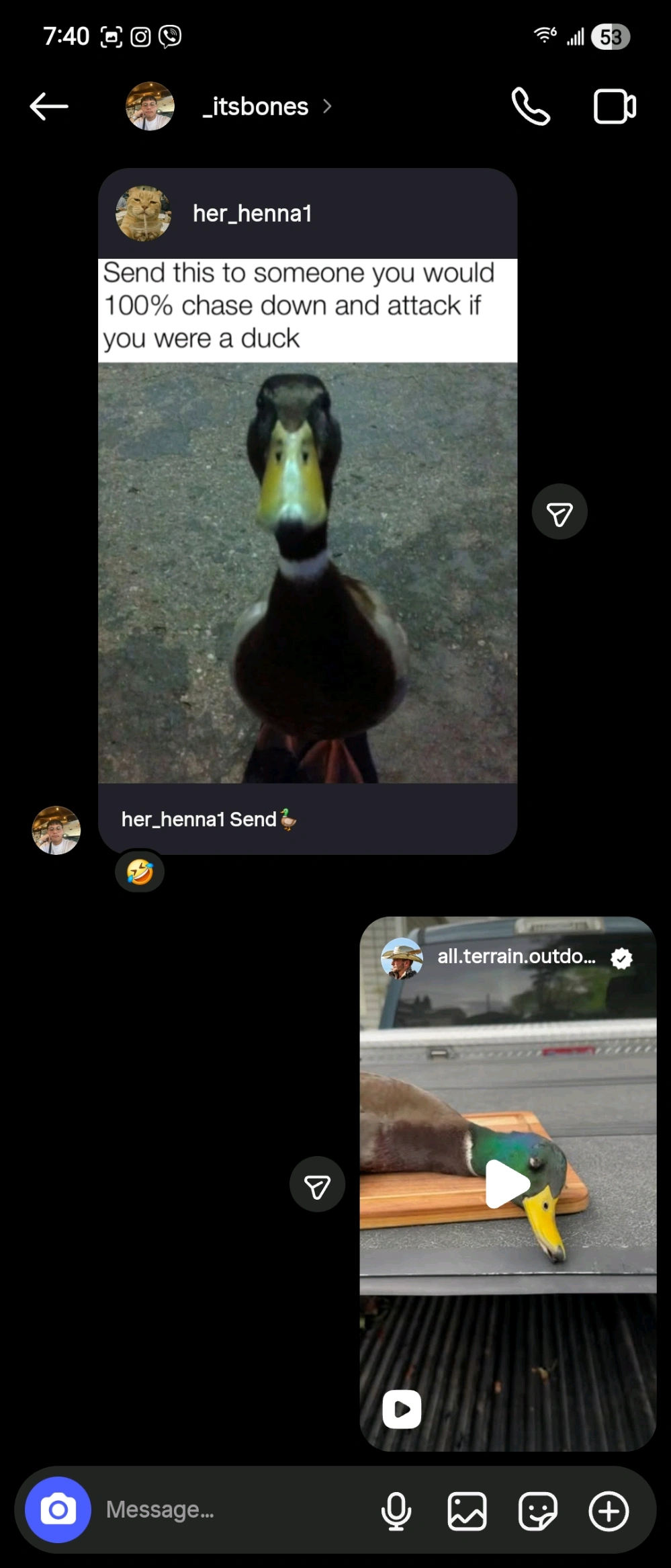
Task: Pick a photo from gallery
Action: pyautogui.click(x=467, y=1511)
